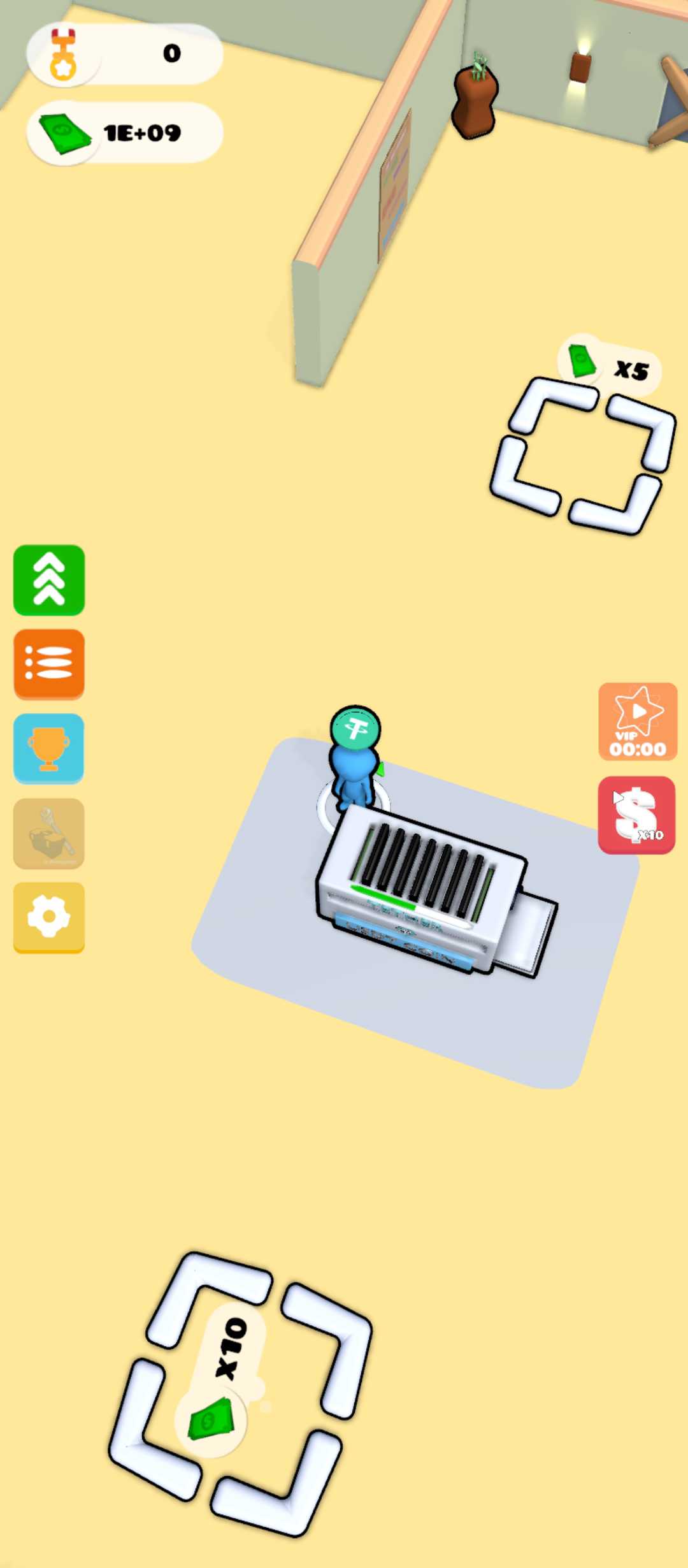The width and height of the screenshot is (688, 1568).
Task: Open the green upgrades arrow button
Action: click(49, 580)
